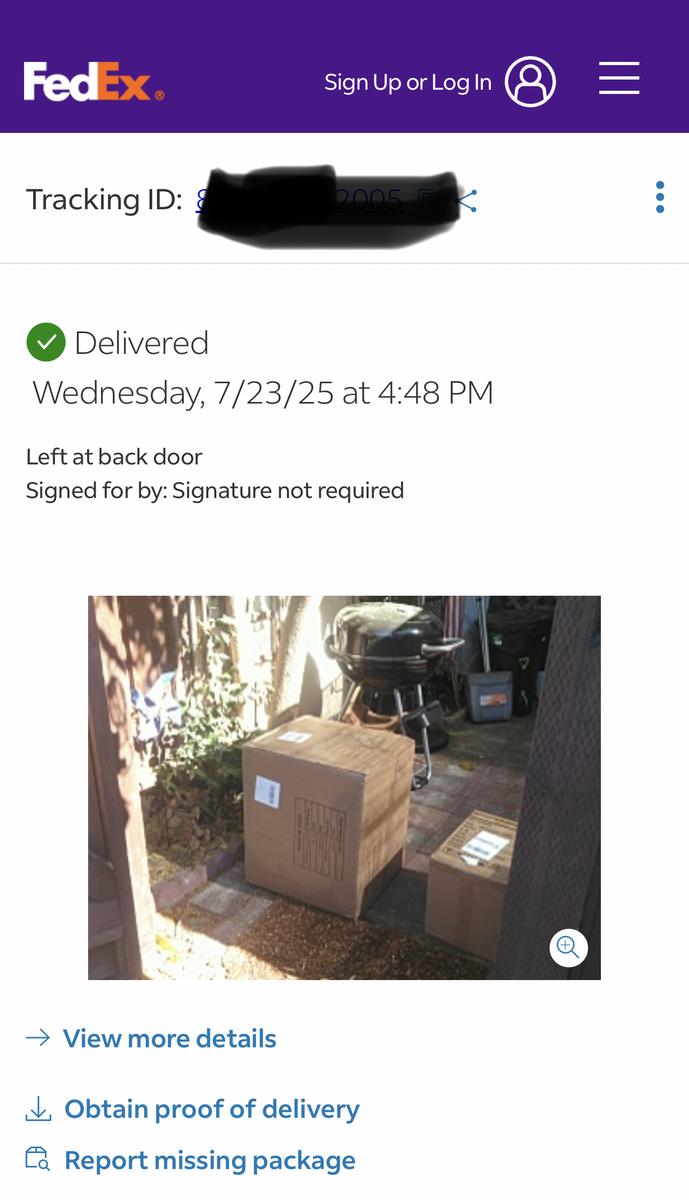Image resolution: width=689 pixels, height=1200 pixels.
Task: Select Sign Up or Log In
Action: click(x=408, y=82)
